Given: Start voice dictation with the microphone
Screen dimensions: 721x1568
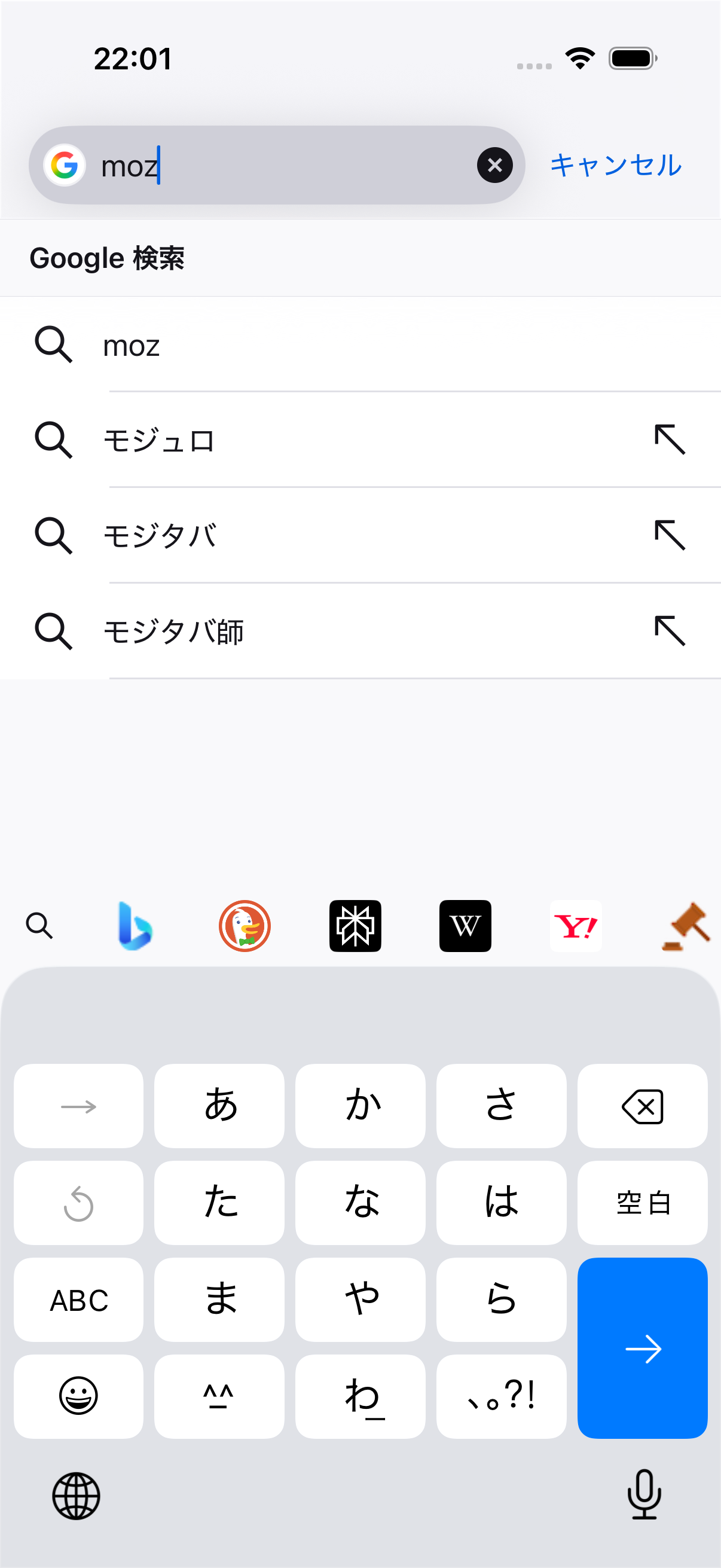Looking at the screenshot, I should 644,1494.
